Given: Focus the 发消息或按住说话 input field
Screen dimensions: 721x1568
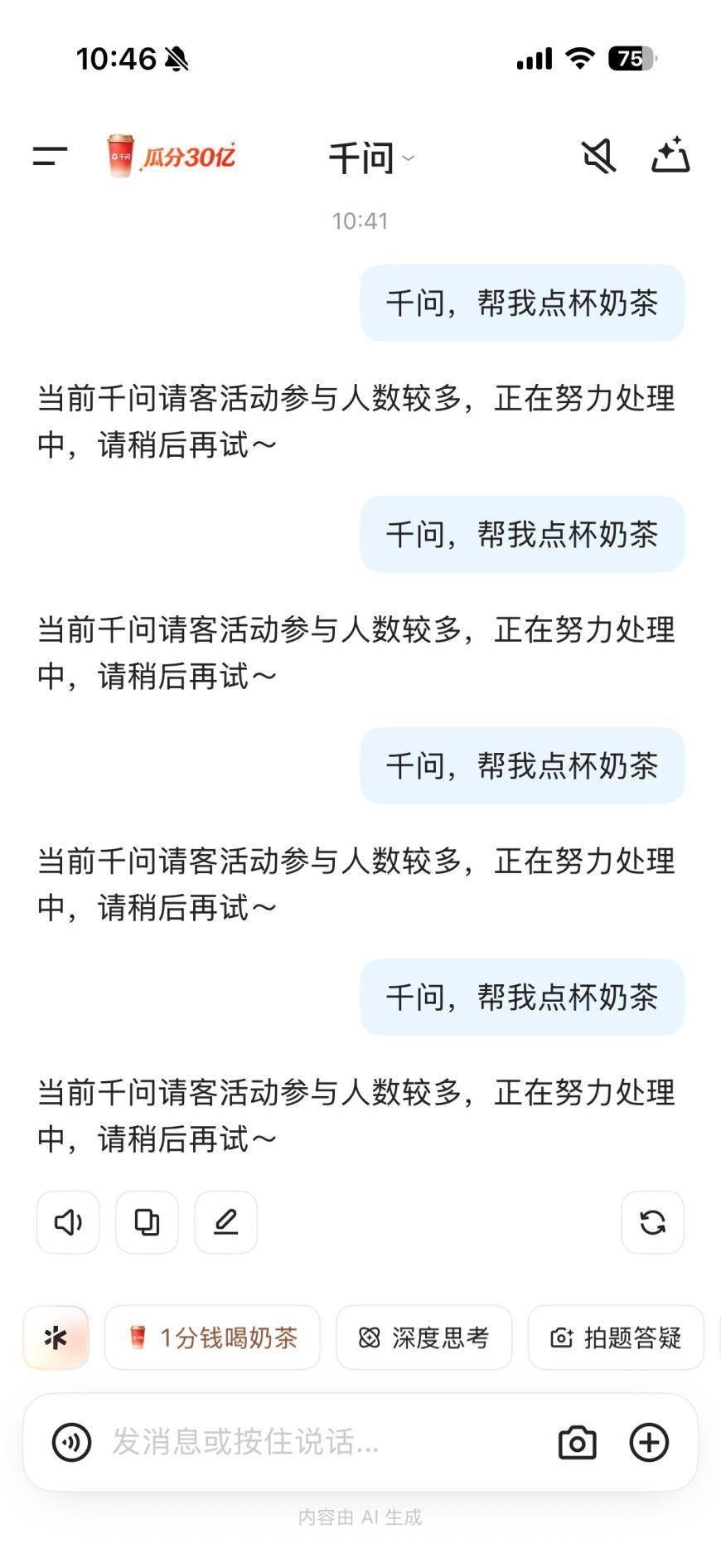Looking at the screenshot, I should tap(249, 1443).
